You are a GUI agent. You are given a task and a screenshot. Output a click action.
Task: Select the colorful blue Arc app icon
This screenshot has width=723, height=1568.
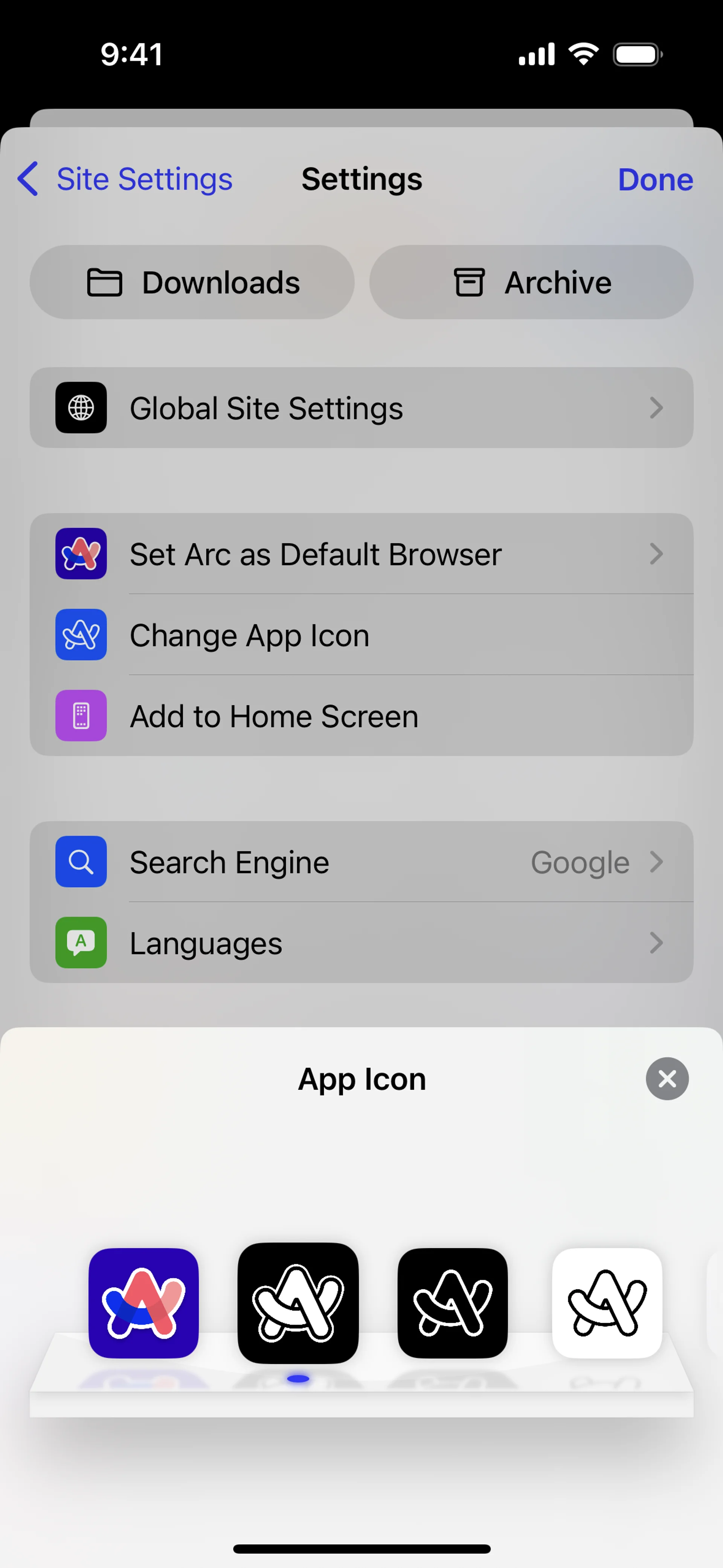[x=143, y=1303]
